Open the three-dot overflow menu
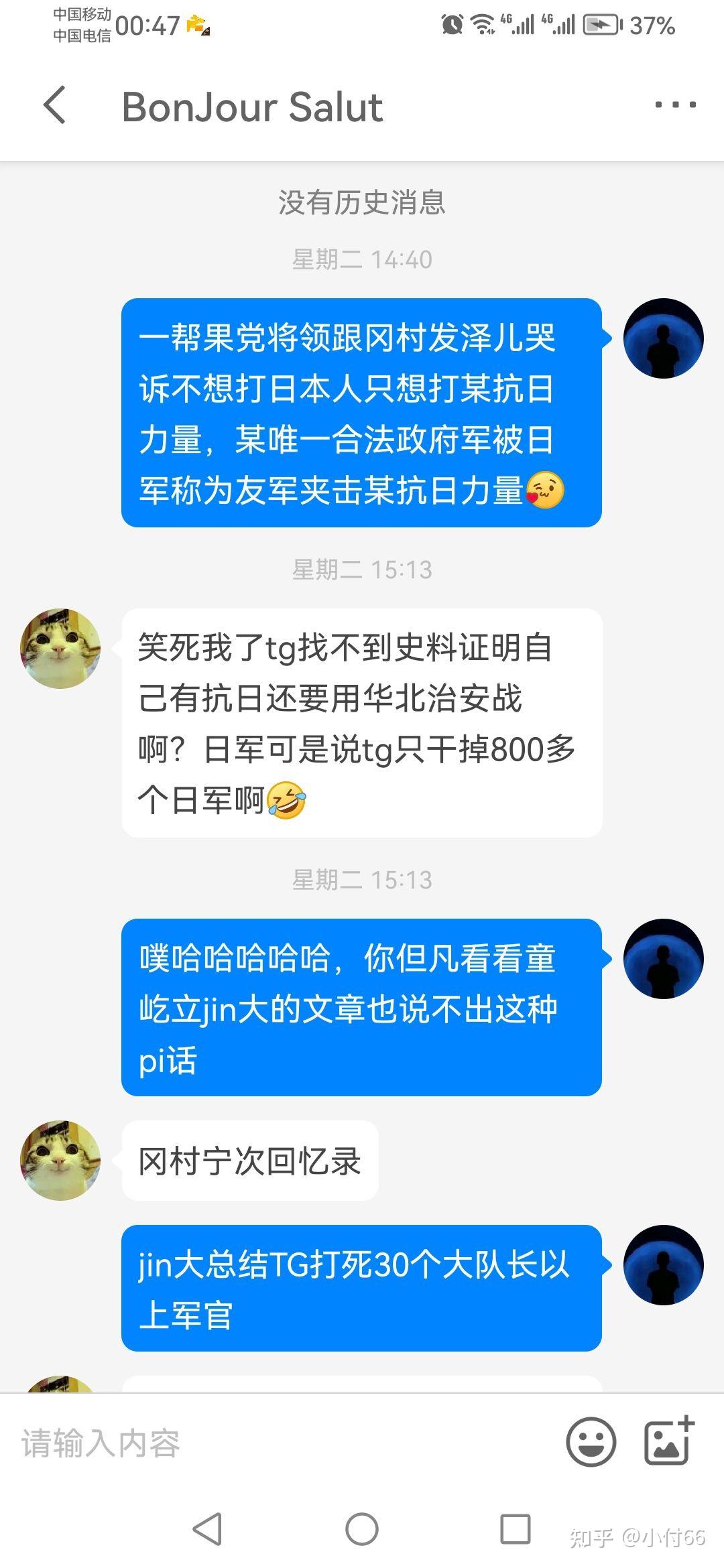724x1568 pixels. click(675, 105)
